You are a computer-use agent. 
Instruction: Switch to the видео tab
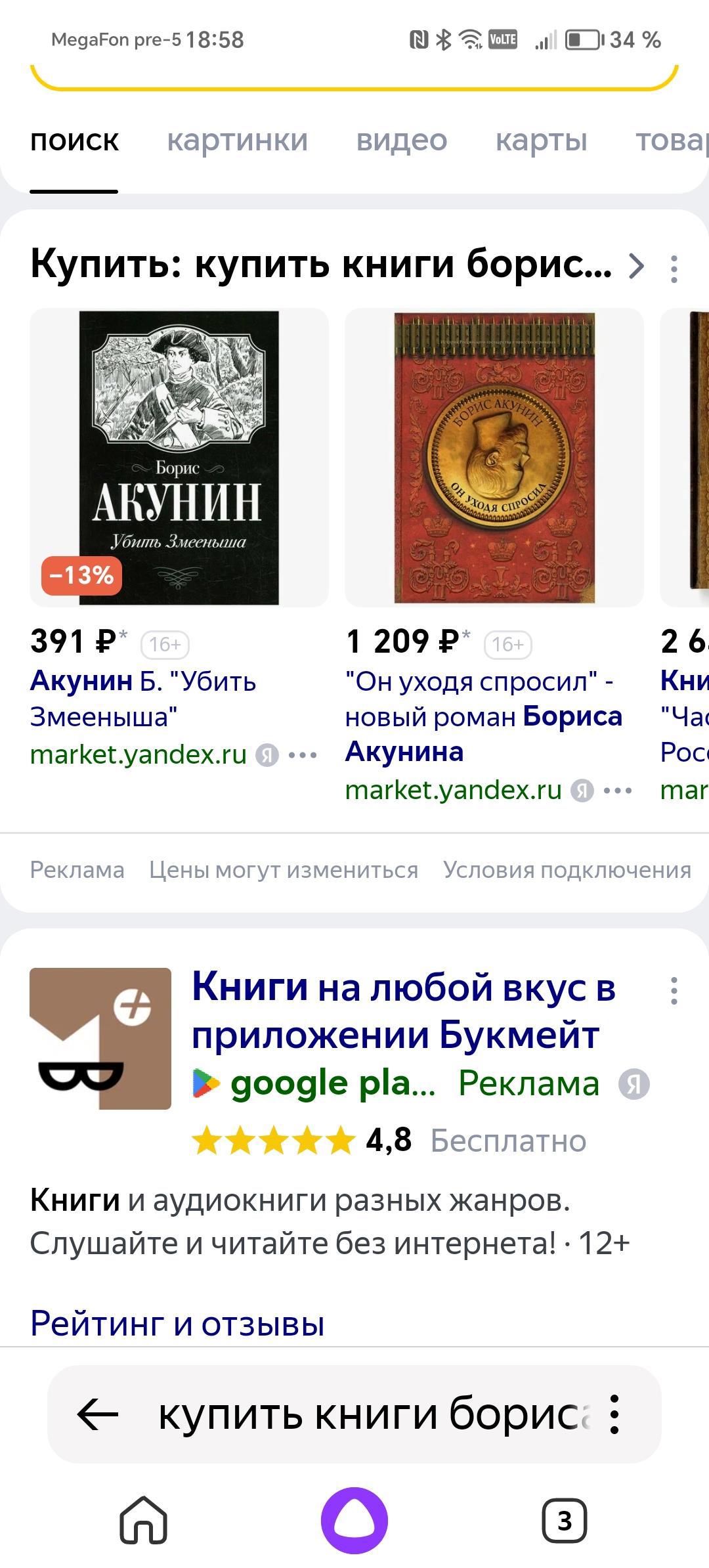click(401, 141)
